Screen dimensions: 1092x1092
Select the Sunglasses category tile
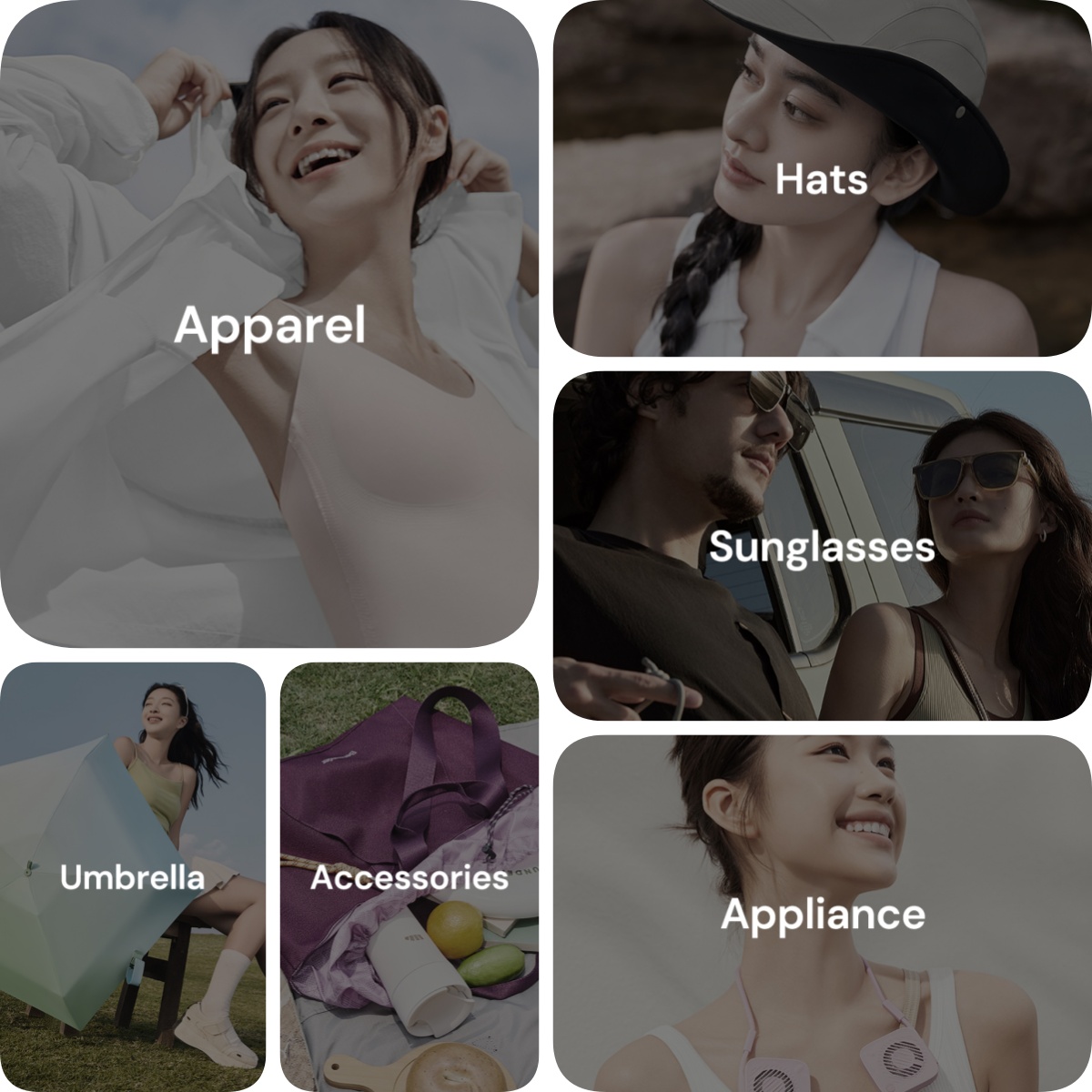(x=822, y=546)
